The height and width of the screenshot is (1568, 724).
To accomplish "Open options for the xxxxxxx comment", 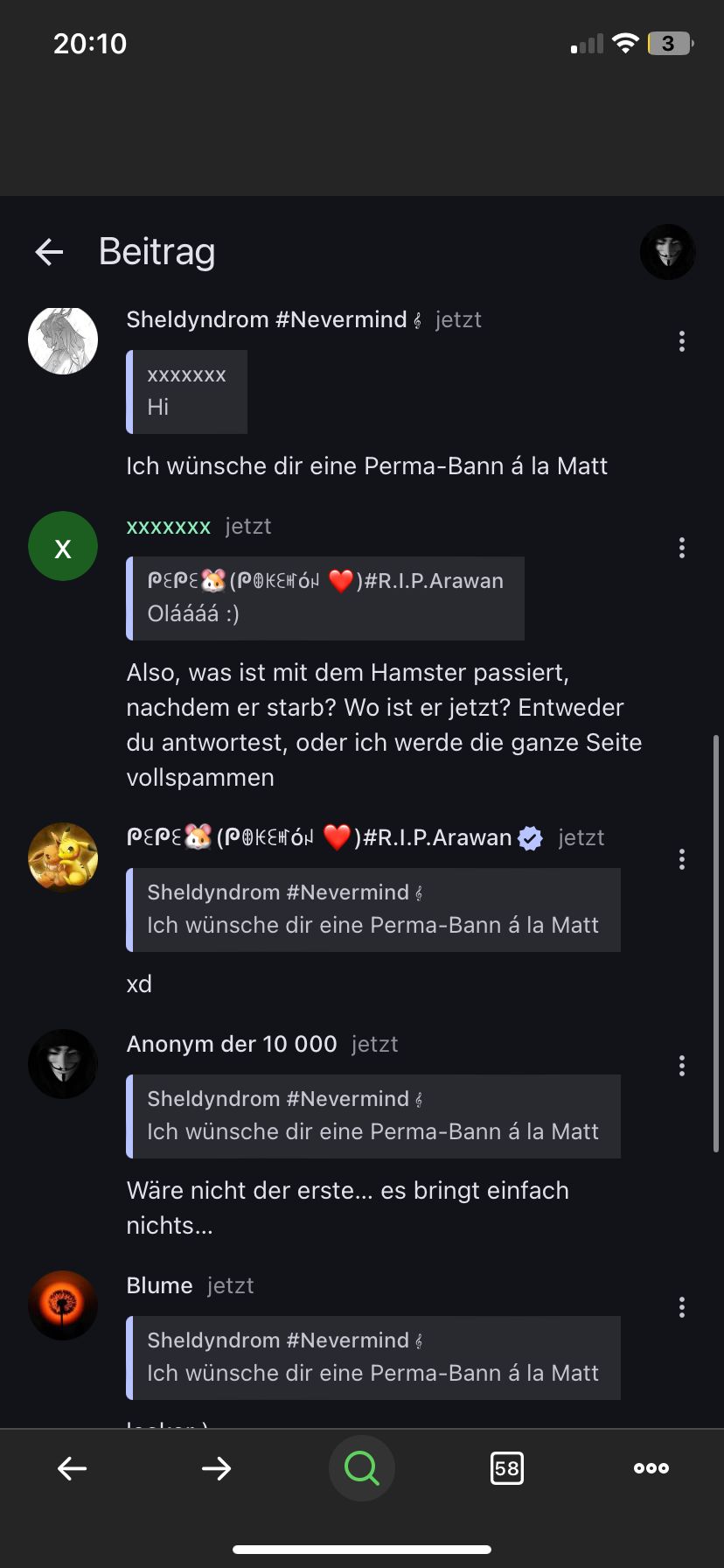I will click(x=682, y=548).
